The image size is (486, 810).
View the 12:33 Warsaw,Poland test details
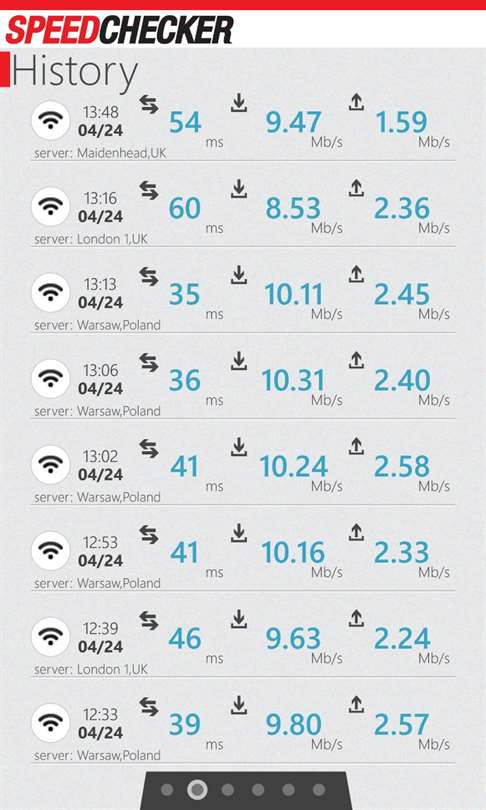[243, 728]
